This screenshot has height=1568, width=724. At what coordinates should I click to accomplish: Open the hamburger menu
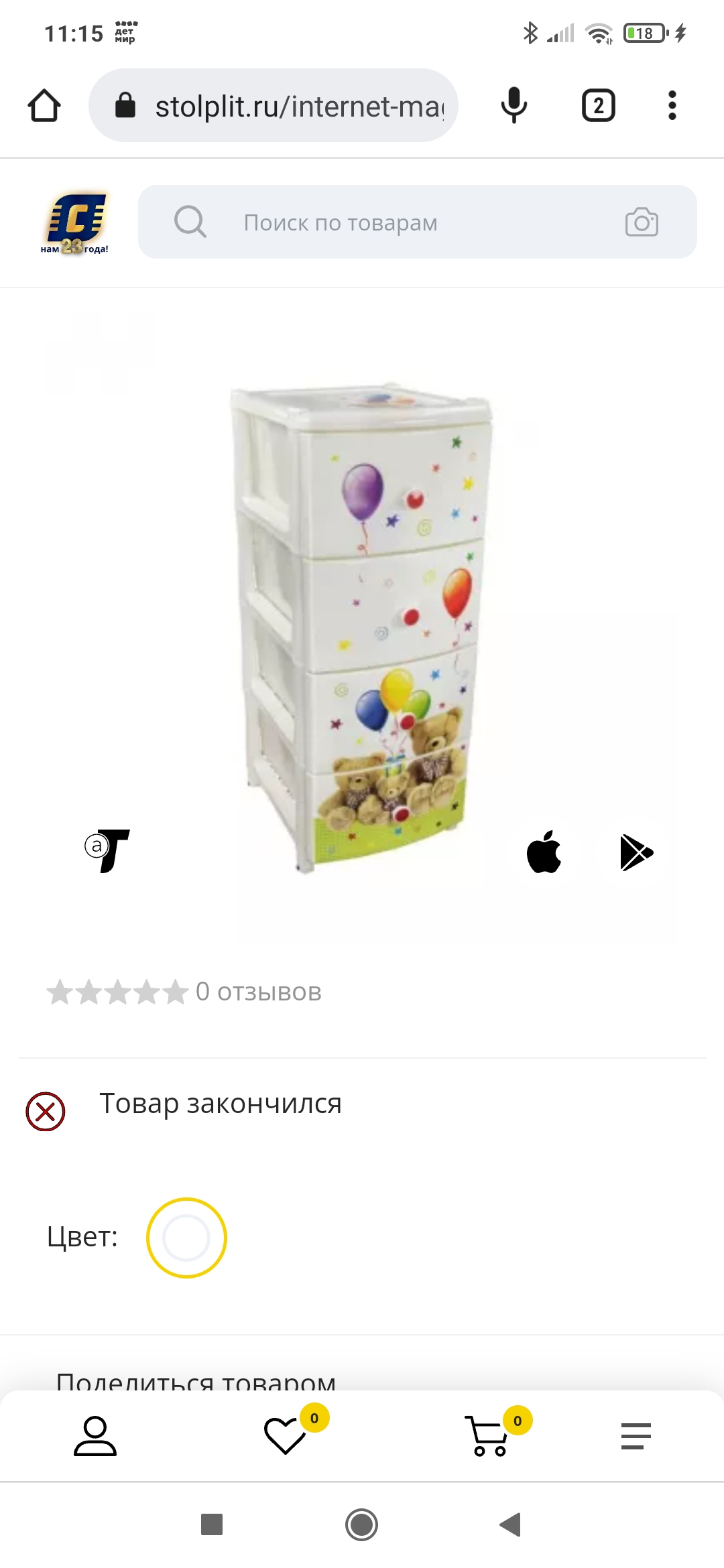click(636, 1436)
